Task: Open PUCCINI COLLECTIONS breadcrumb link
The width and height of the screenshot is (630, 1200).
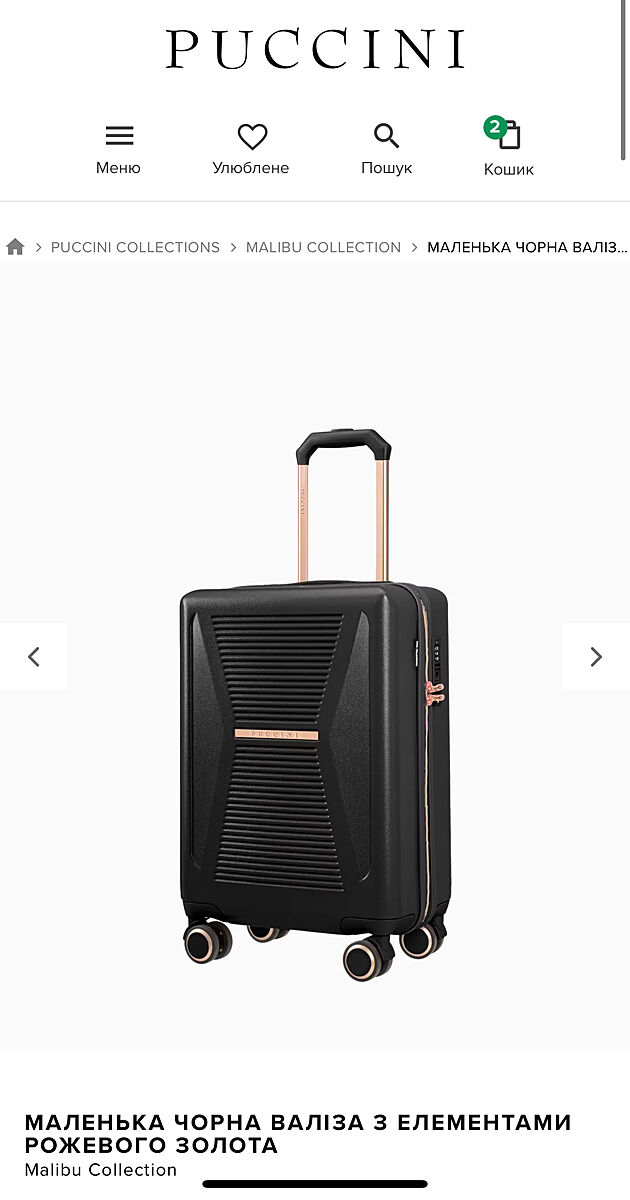Action: click(x=135, y=247)
